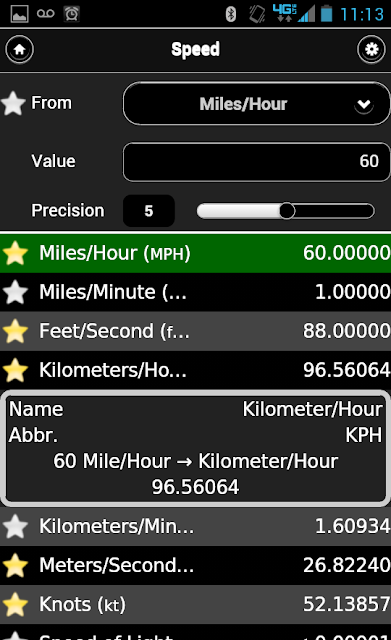Tap the Value input field
Image resolution: width=391 pixels, height=640 pixels.
click(256, 162)
